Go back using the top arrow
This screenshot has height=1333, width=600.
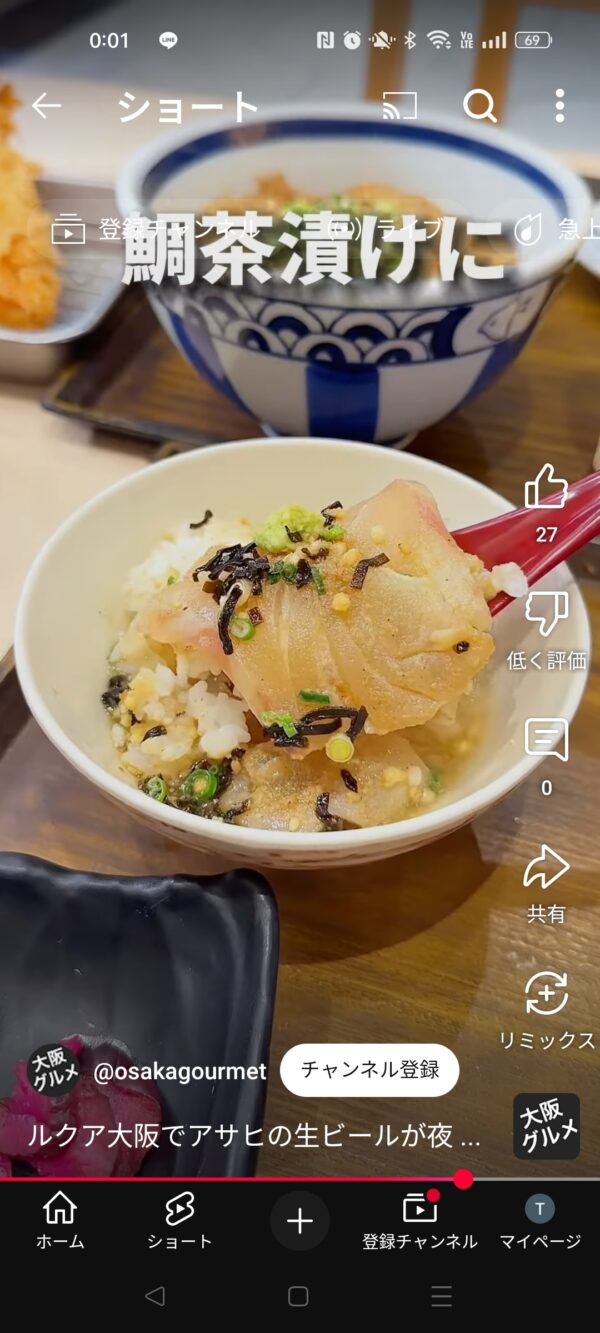pyautogui.click(x=46, y=105)
